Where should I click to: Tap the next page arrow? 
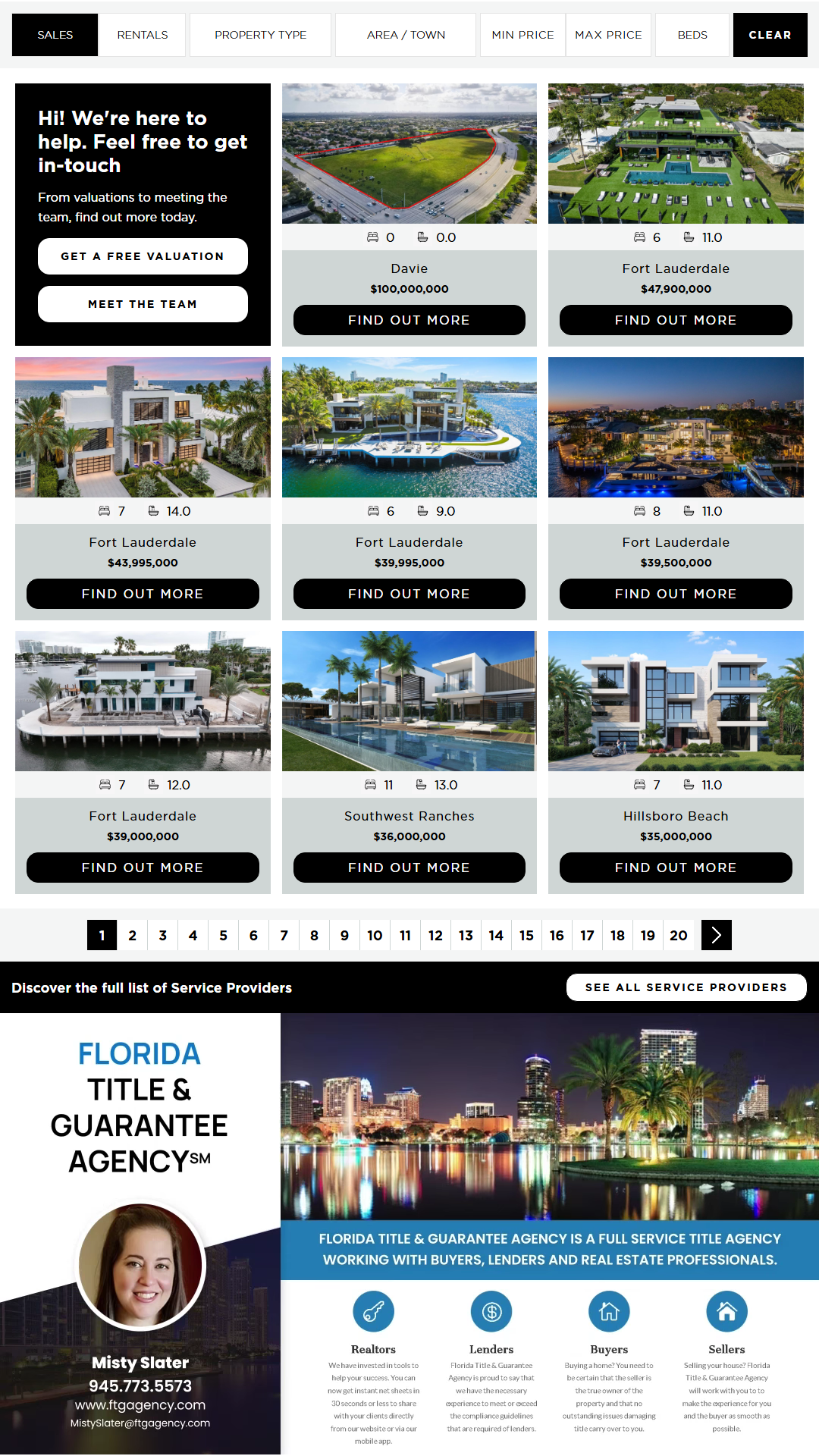[x=716, y=935]
